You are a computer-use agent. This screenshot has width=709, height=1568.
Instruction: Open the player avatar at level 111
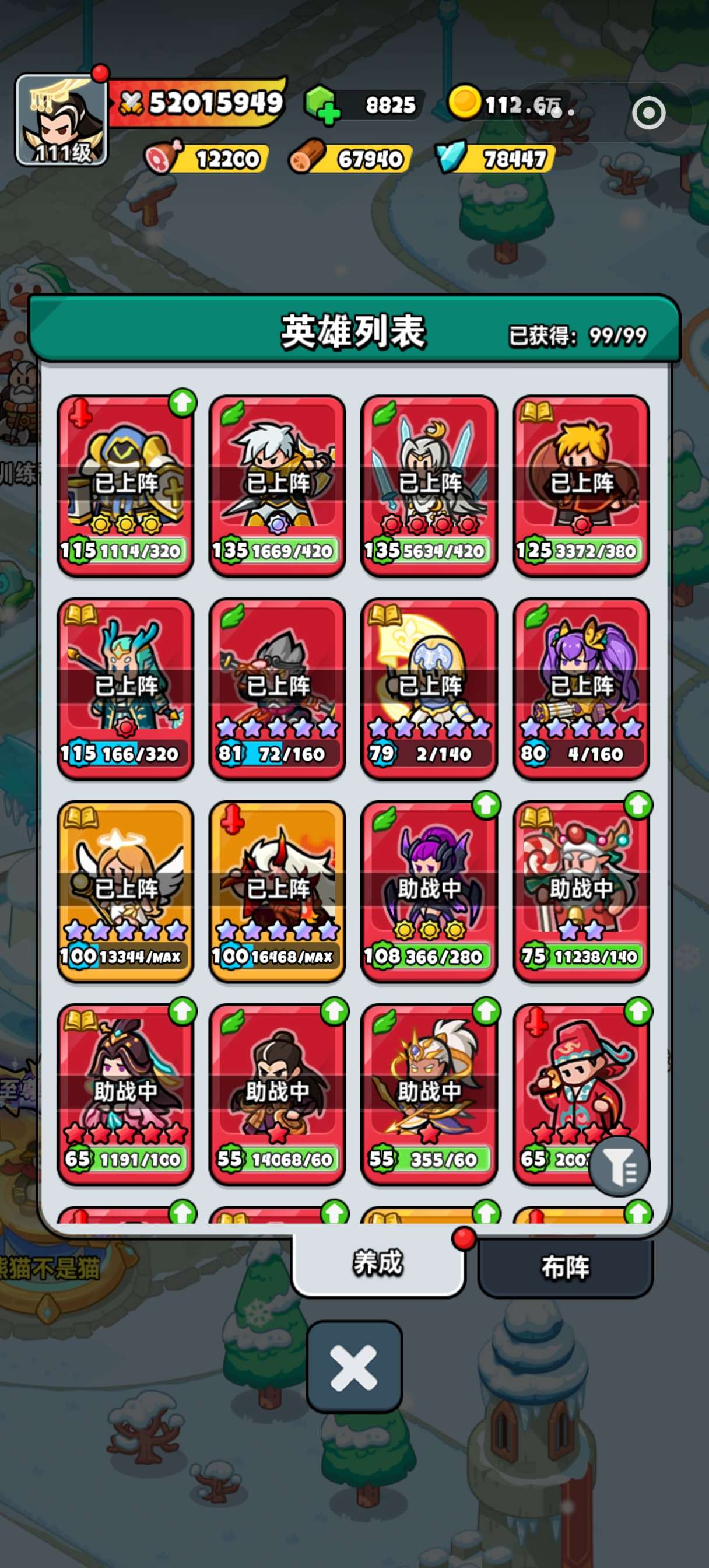(x=61, y=121)
